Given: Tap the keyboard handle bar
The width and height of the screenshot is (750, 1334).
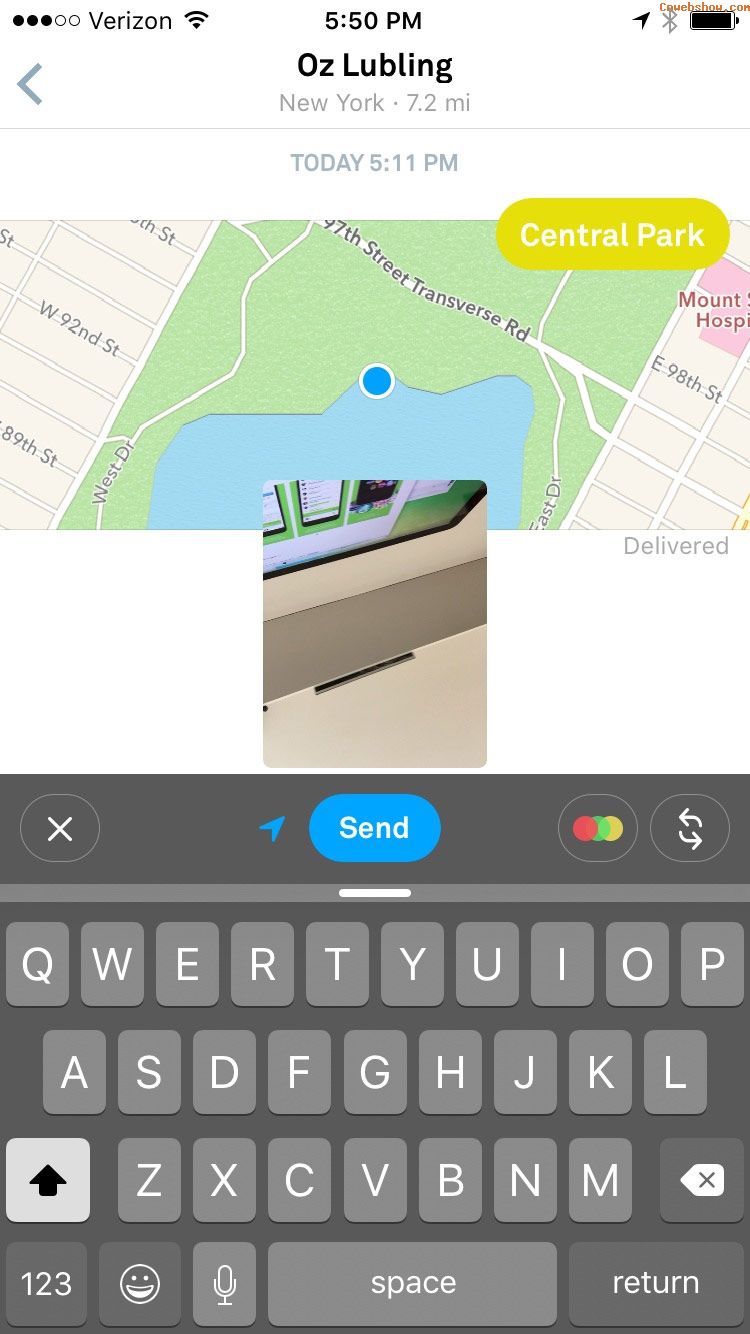Looking at the screenshot, I should coord(375,892).
